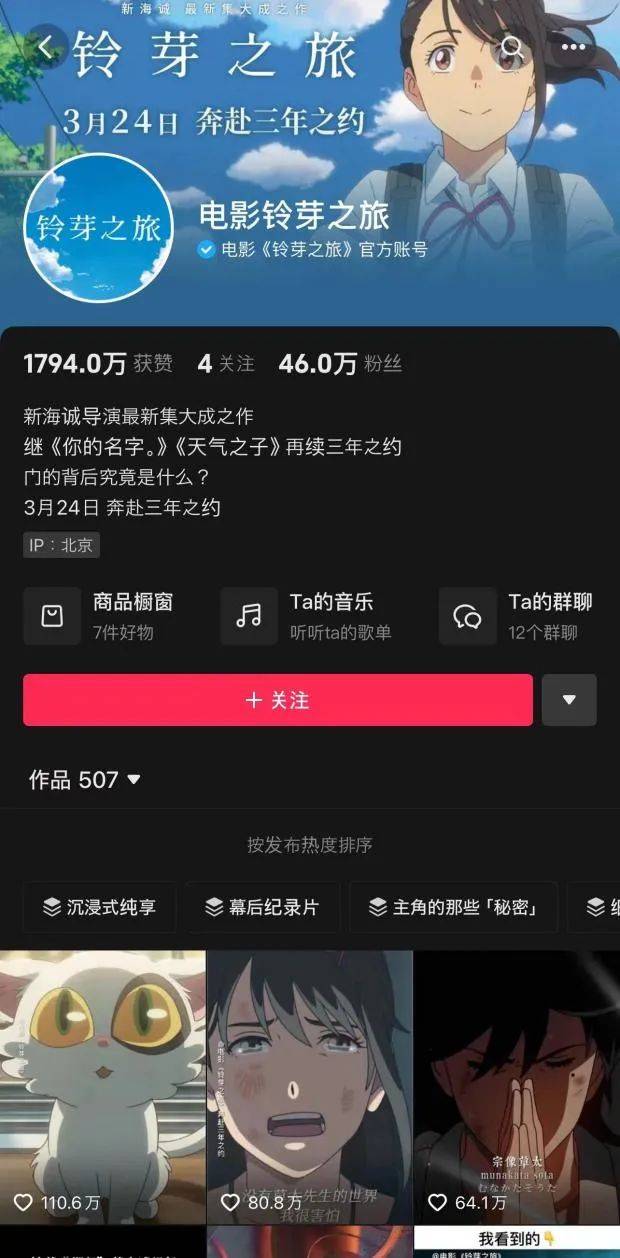
Task: Play the crying girl video with 80.8万 likes
Action: click(x=309, y=1085)
